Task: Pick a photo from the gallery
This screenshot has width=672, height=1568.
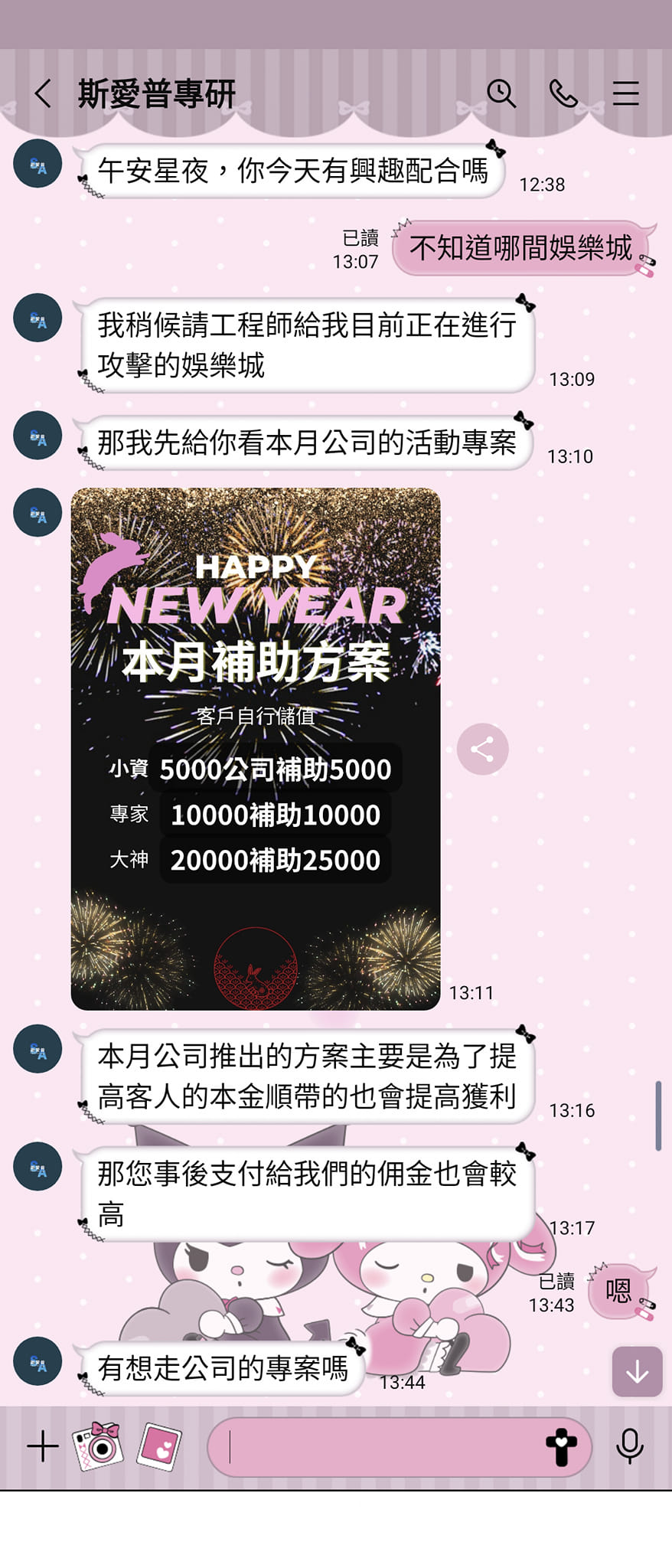Action: pos(159,1447)
